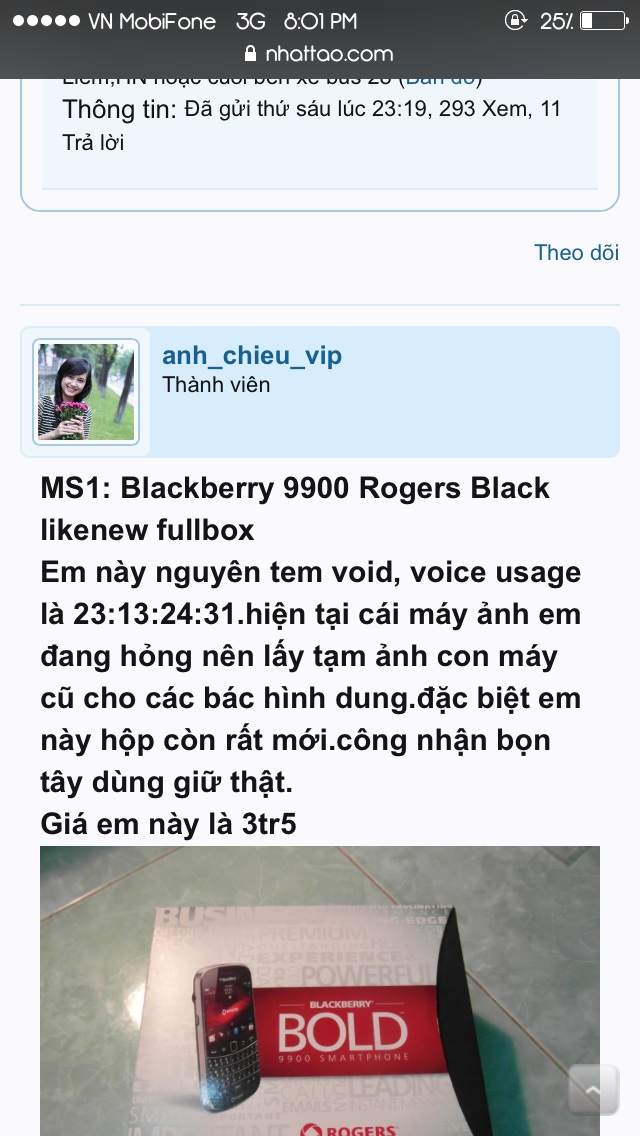This screenshot has height=1136, width=640.
Task: Open anh_chieu_vip's profile link
Action: [x=252, y=356]
